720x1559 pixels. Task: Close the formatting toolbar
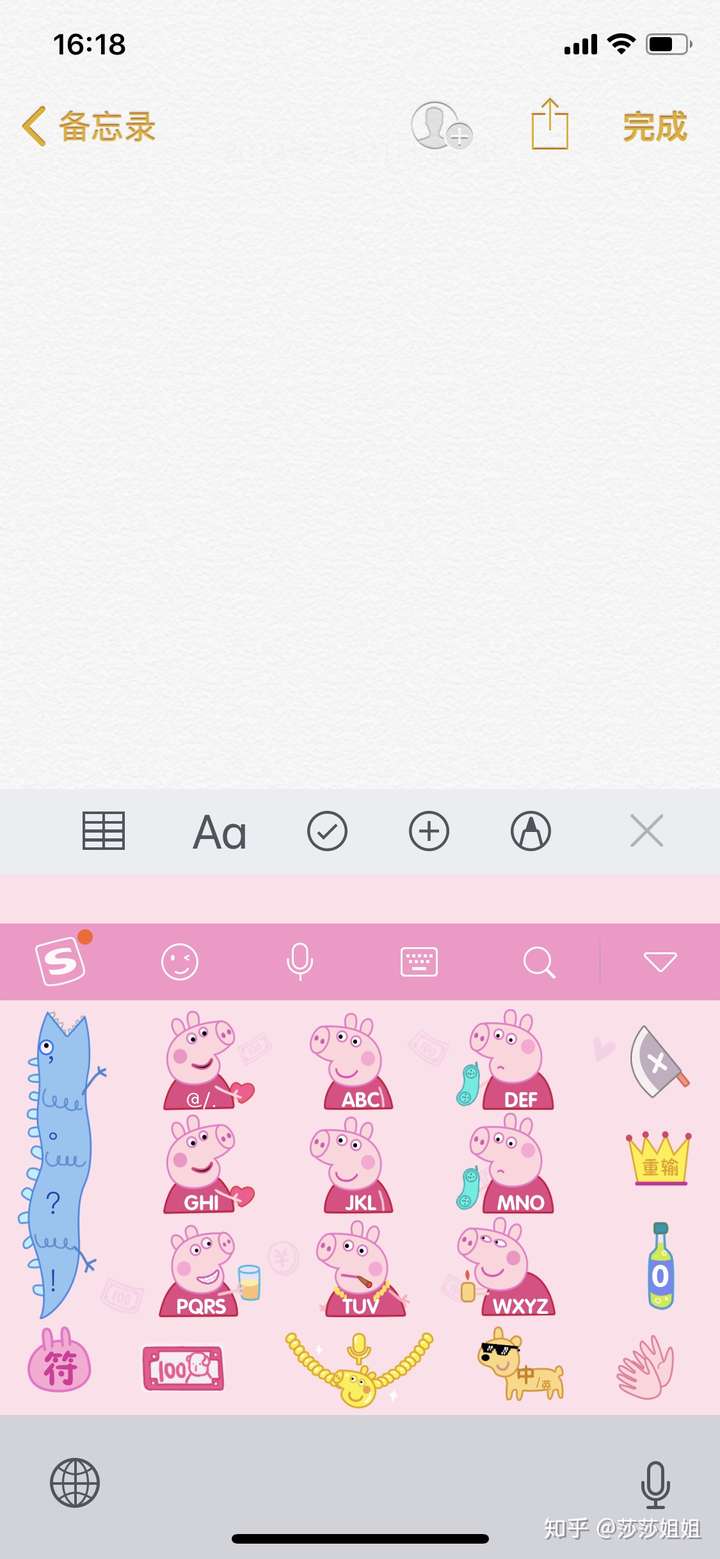pyautogui.click(x=647, y=831)
